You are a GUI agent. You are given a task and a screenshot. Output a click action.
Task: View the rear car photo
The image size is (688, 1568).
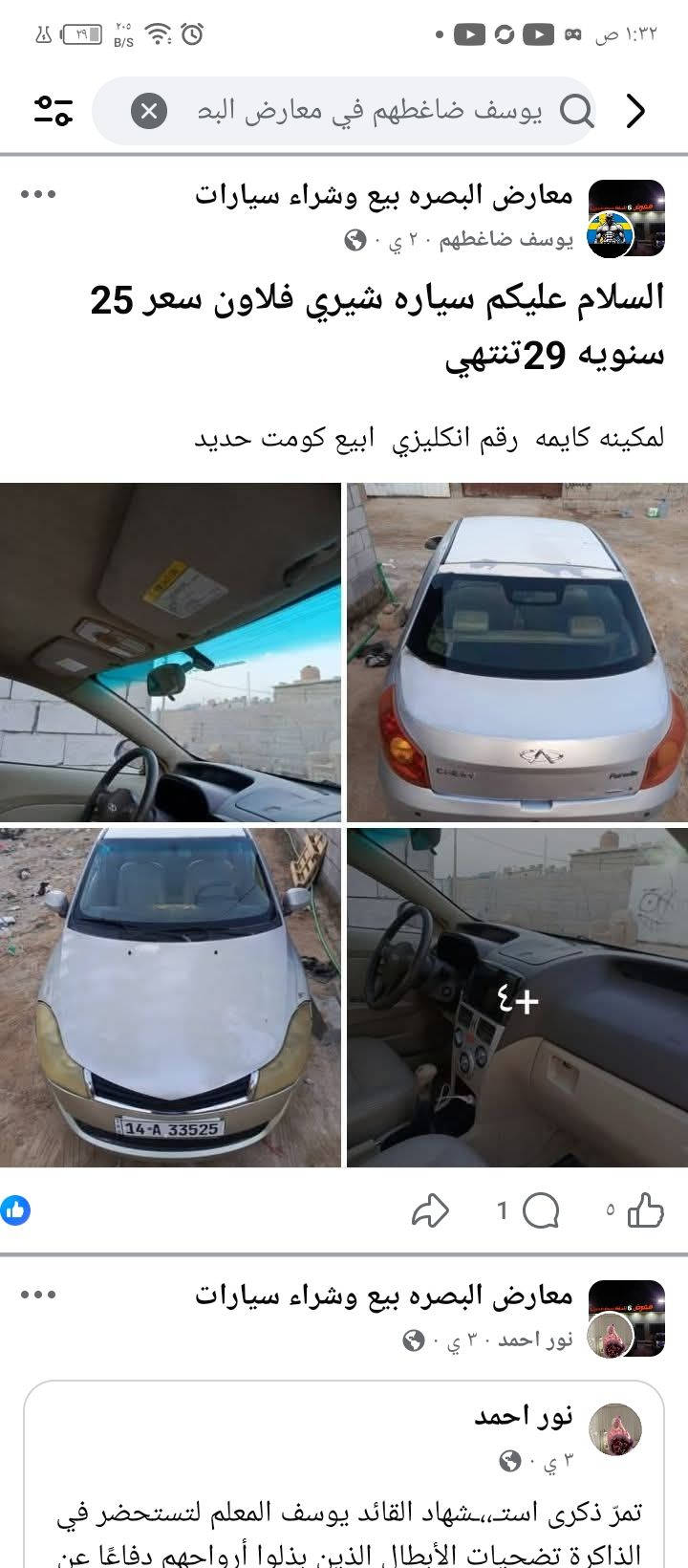click(516, 652)
